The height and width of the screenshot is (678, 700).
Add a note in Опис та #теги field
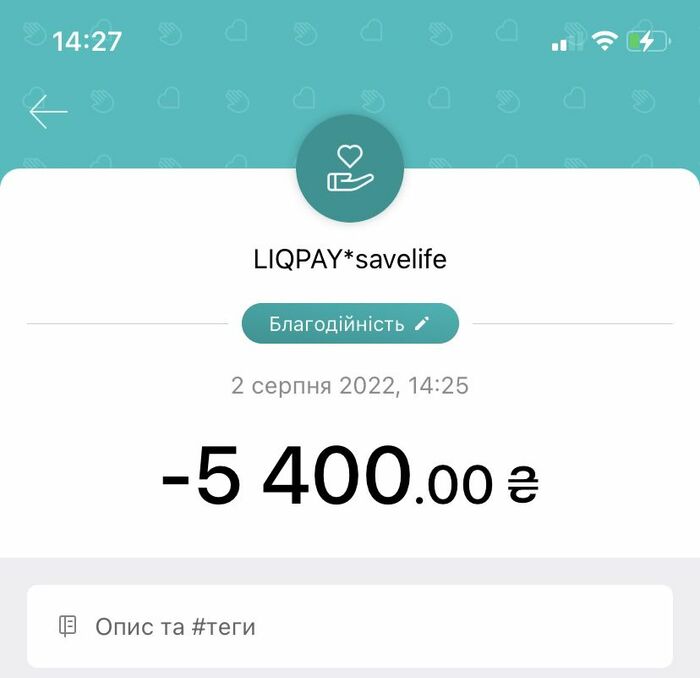[349, 627]
